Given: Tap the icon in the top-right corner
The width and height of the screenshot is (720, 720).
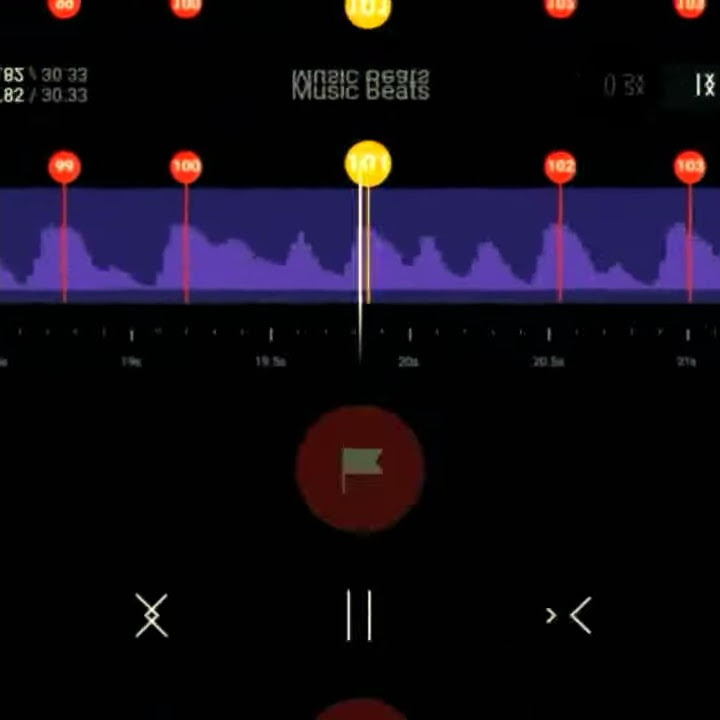Looking at the screenshot, I should (704, 85).
